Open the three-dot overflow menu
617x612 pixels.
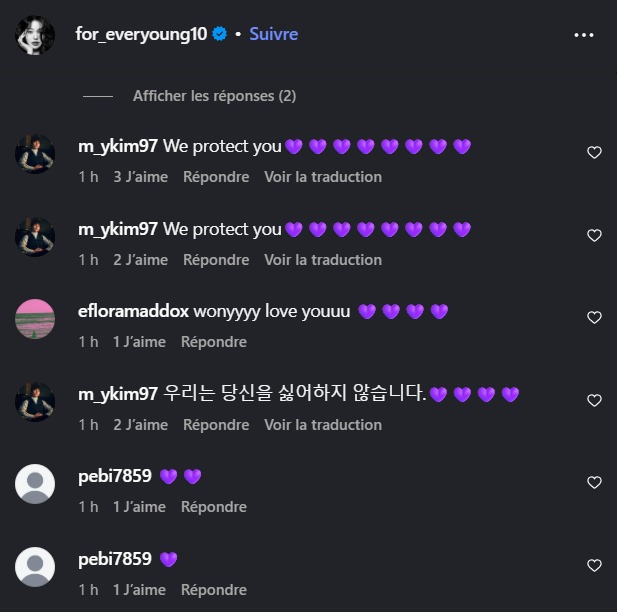tap(584, 34)
